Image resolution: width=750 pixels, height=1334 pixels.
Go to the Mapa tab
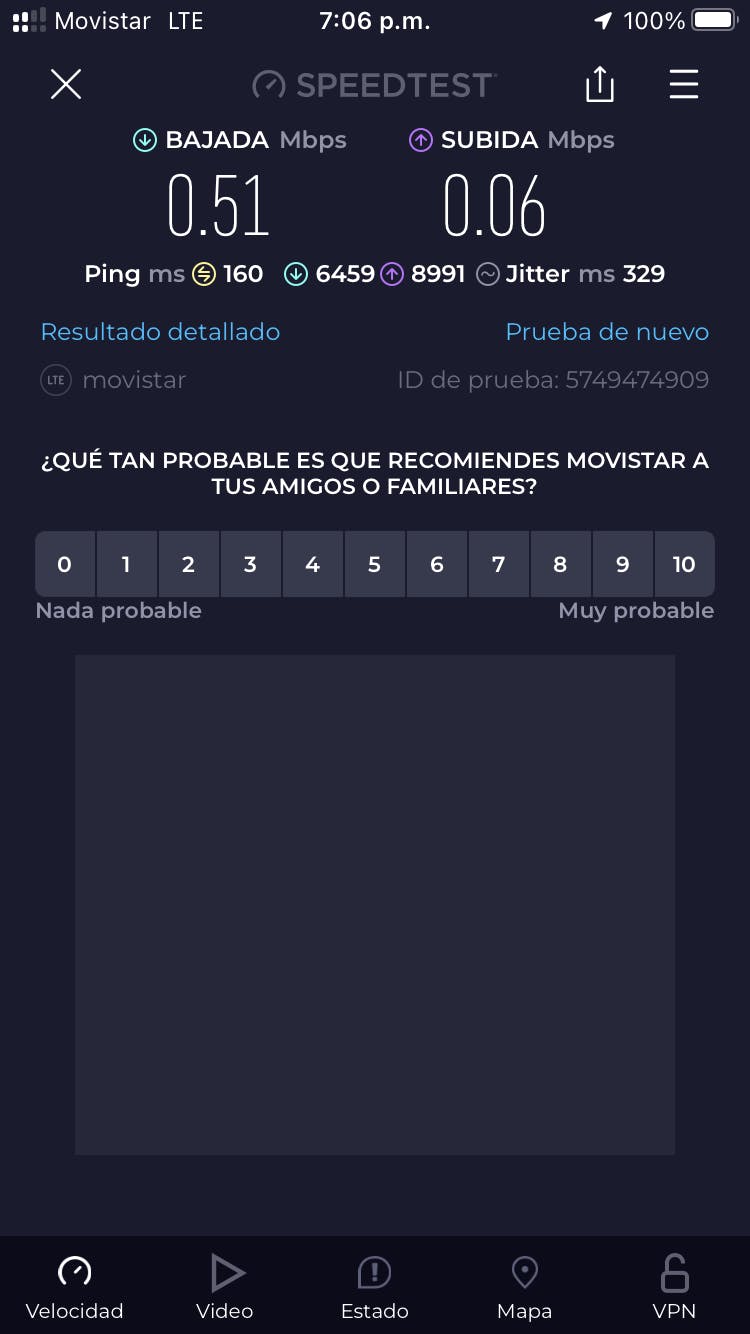point(525,1287)
